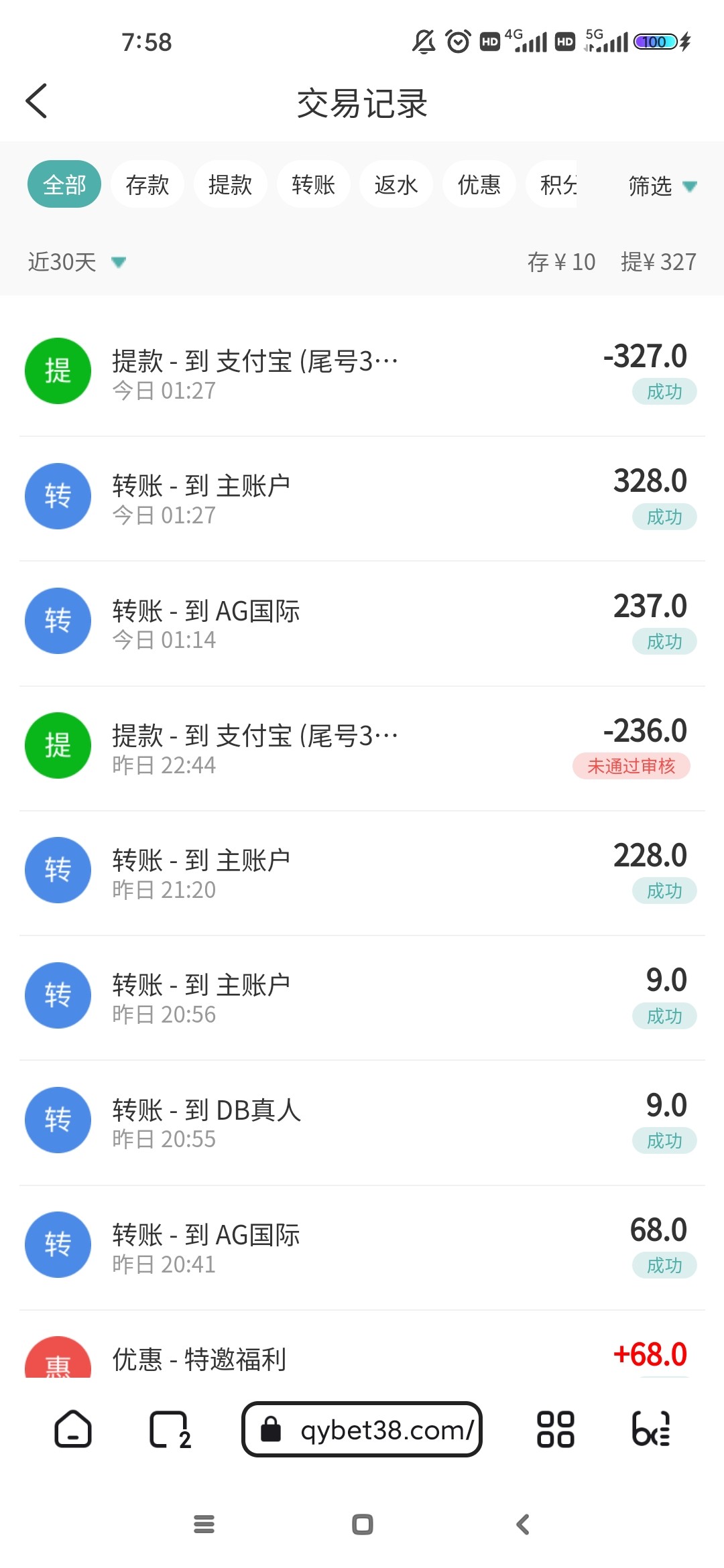Switch to the 优惠 tab
The image size is (724, 1568).
tap(479, 184)
